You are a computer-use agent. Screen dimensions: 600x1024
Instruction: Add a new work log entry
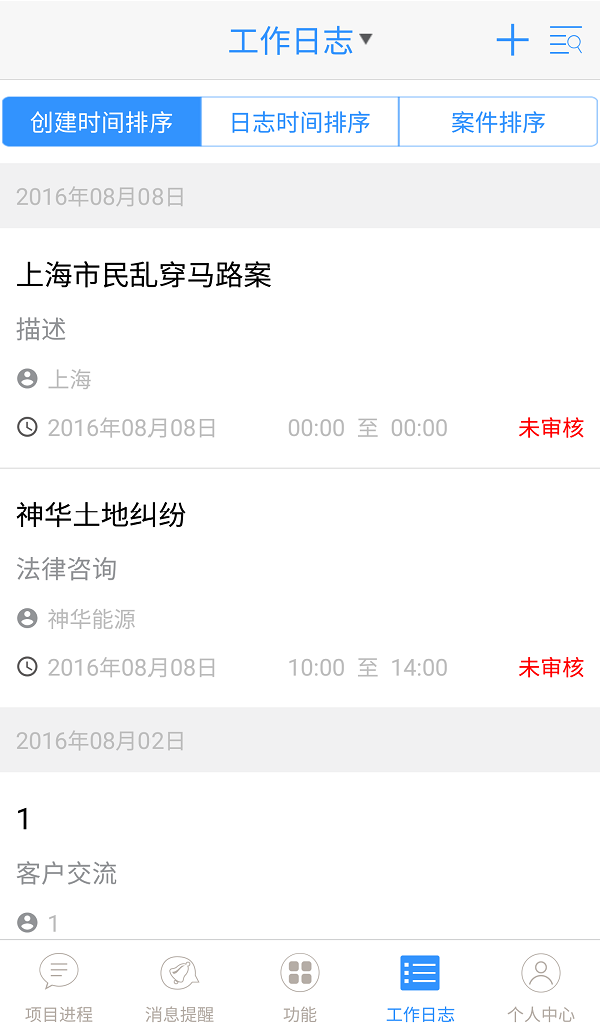click(x=513, y=40)
